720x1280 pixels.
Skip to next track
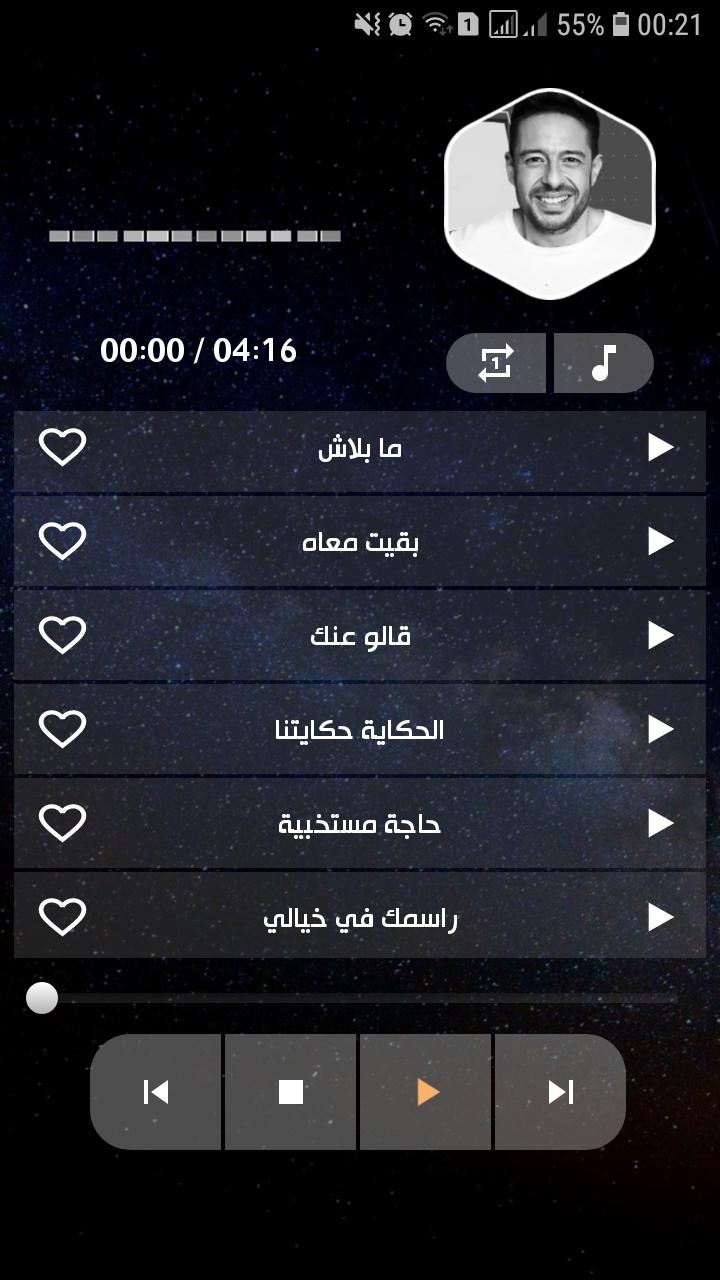[x=560, y=1092]
